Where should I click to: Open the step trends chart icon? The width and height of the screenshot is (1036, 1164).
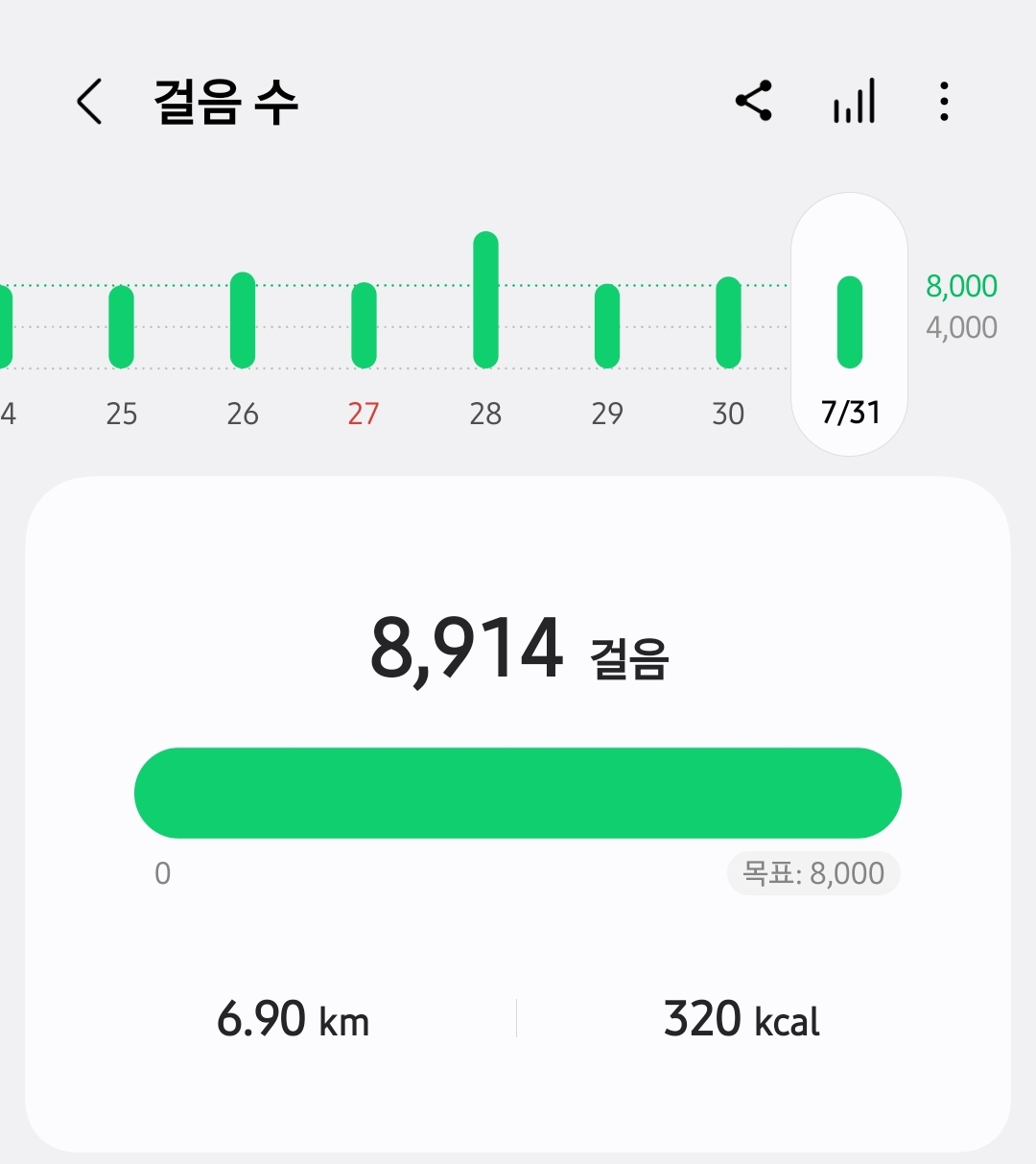click(854, 101)
